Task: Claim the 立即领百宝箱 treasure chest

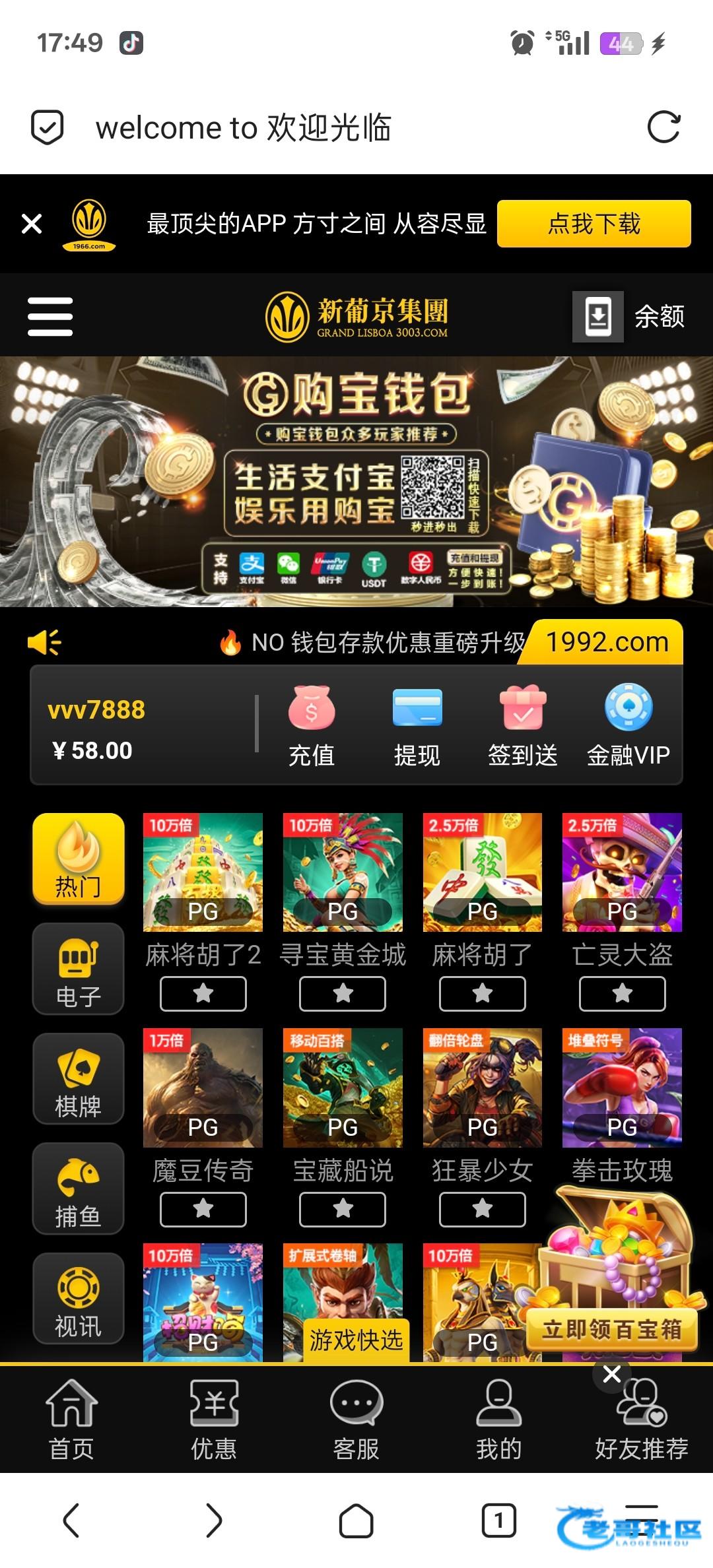Action: point(612,1329)
